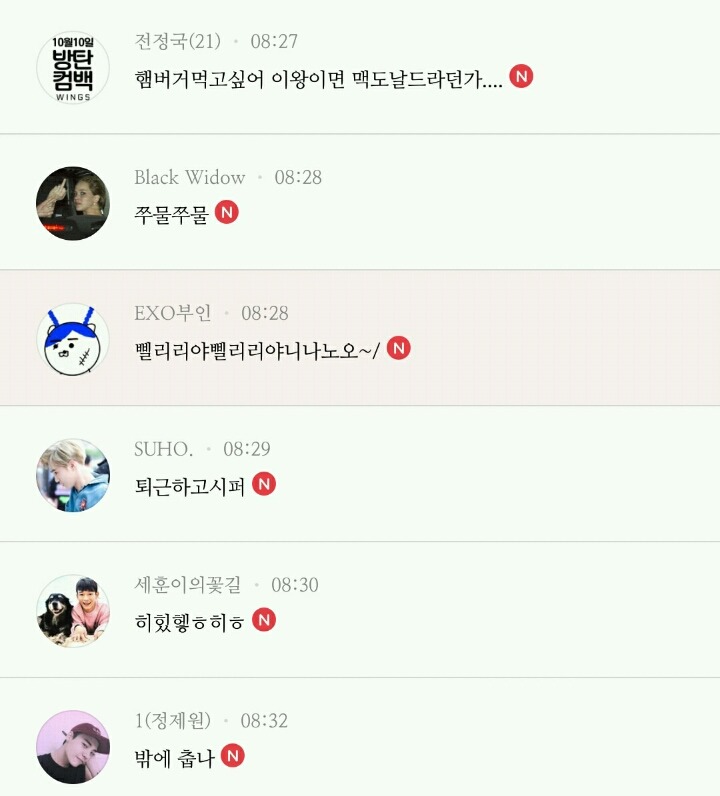Open the Black Widow chat row
The height and width of the screenshot is (796, 720).
coord(360,202)
